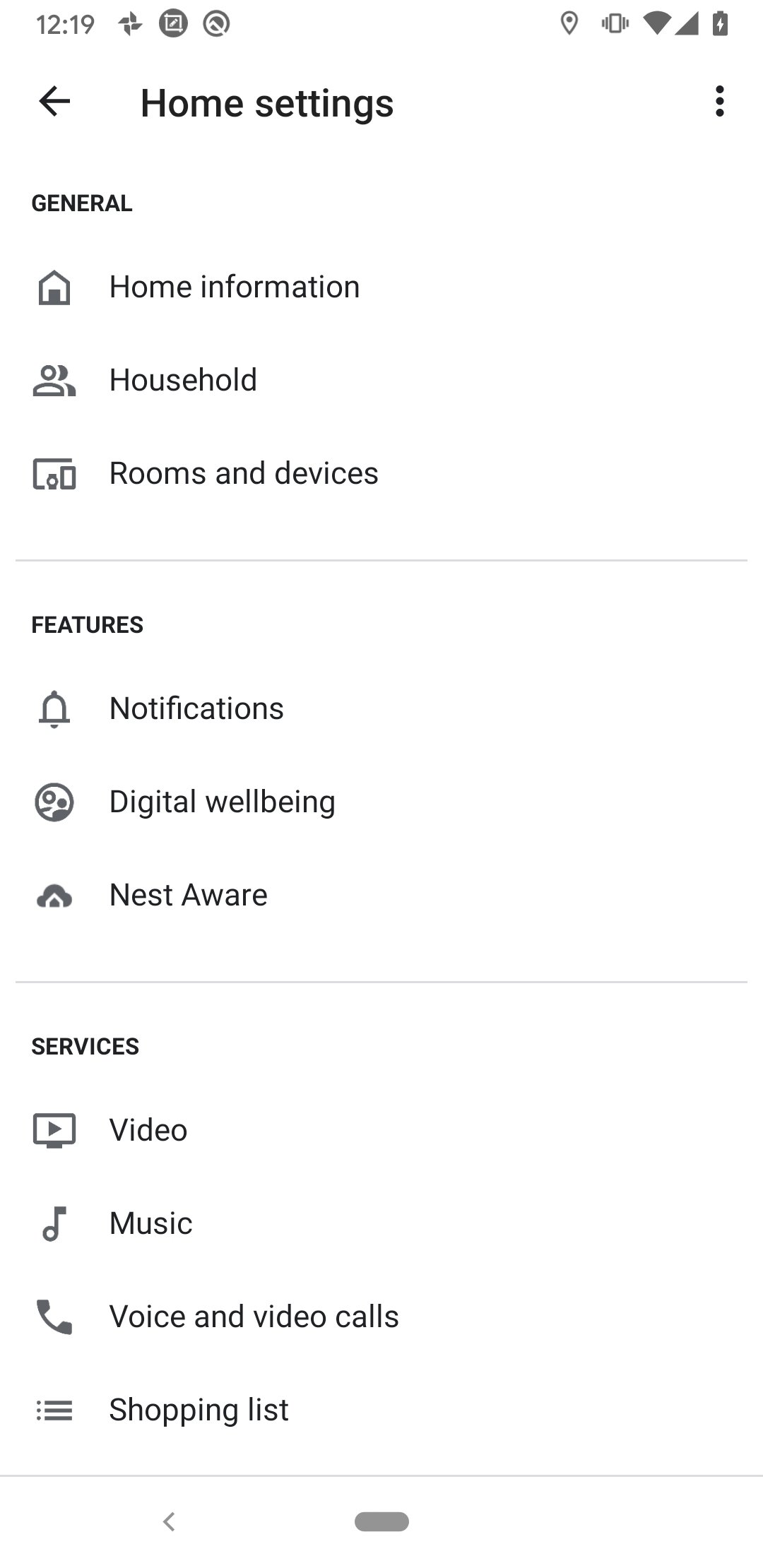Open Music services

point(381,1223)
